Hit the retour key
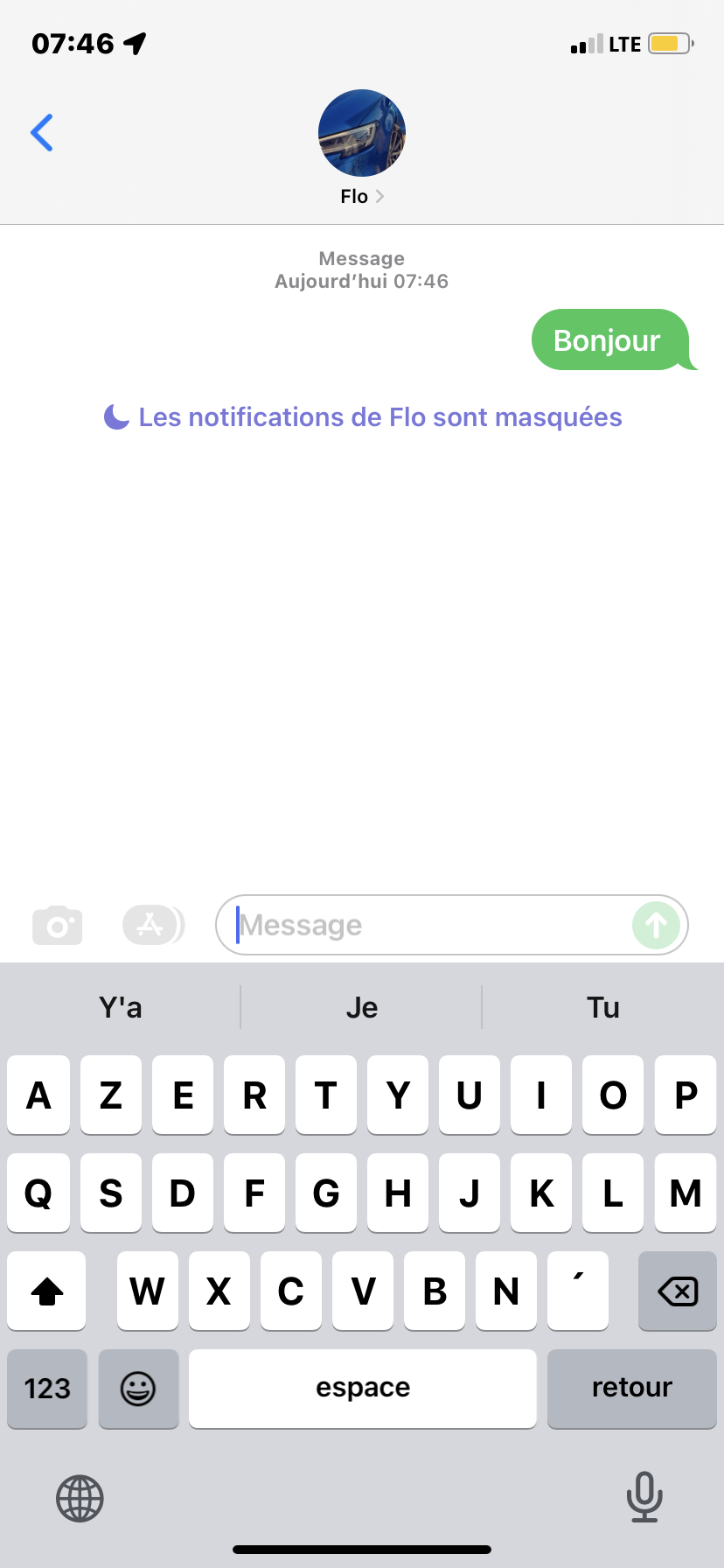Viewport: 724px width, 1568px height. [631, 1388]
